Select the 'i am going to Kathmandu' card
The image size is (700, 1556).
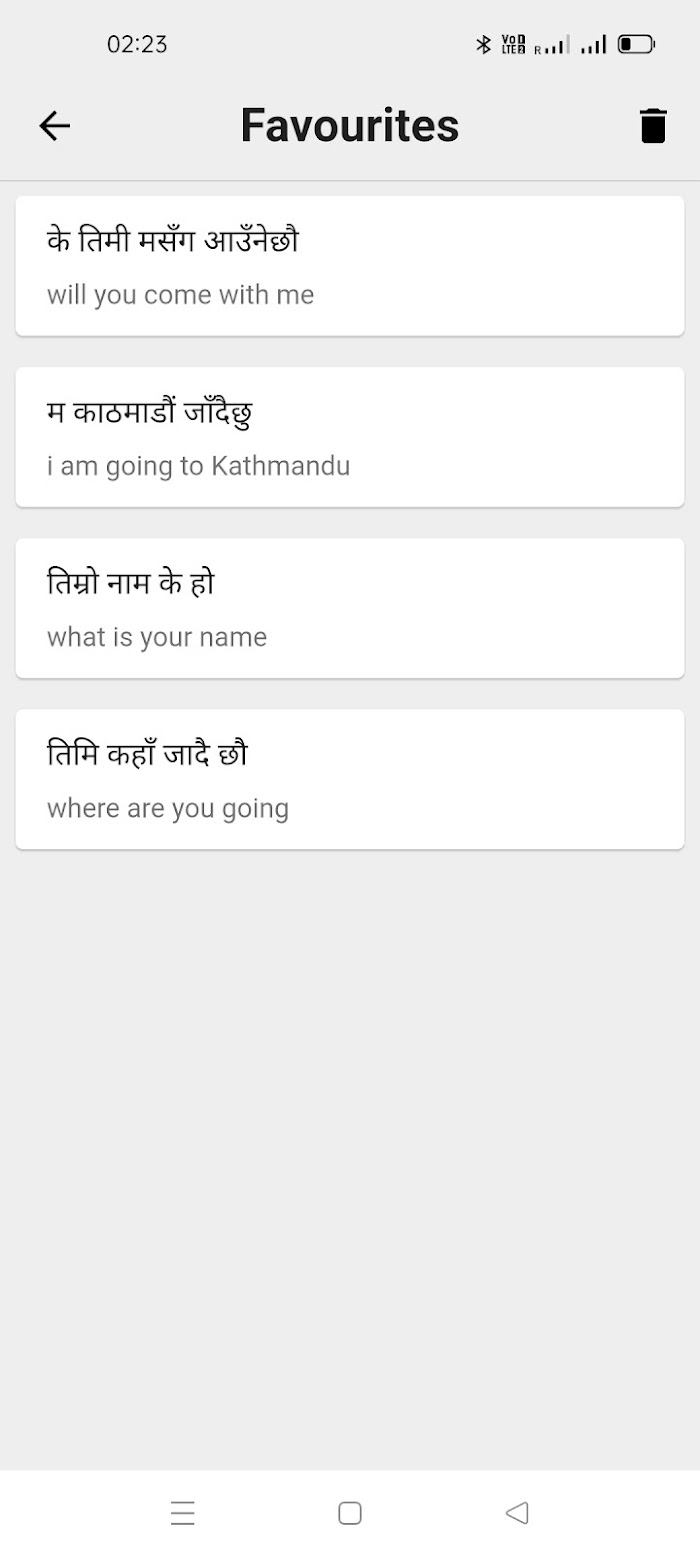tap(350, 437)
